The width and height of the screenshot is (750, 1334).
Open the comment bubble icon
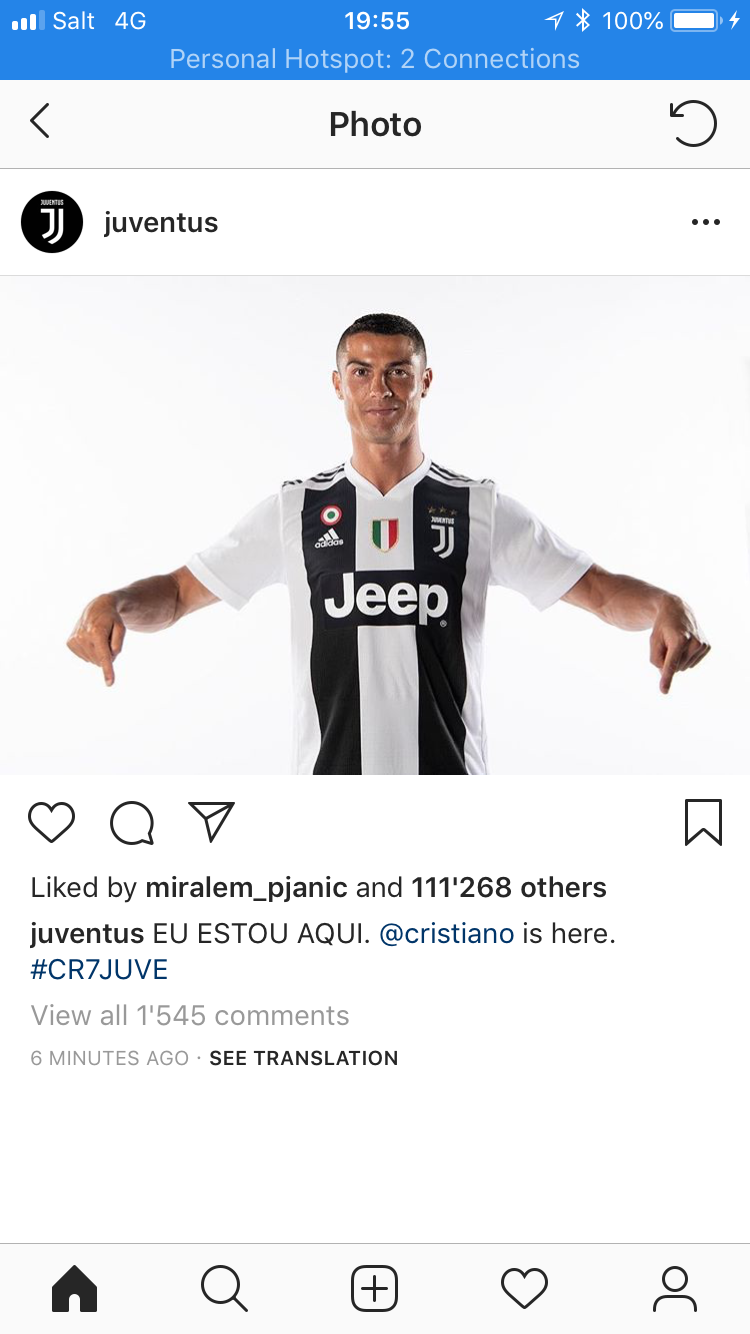coord(132,823)
